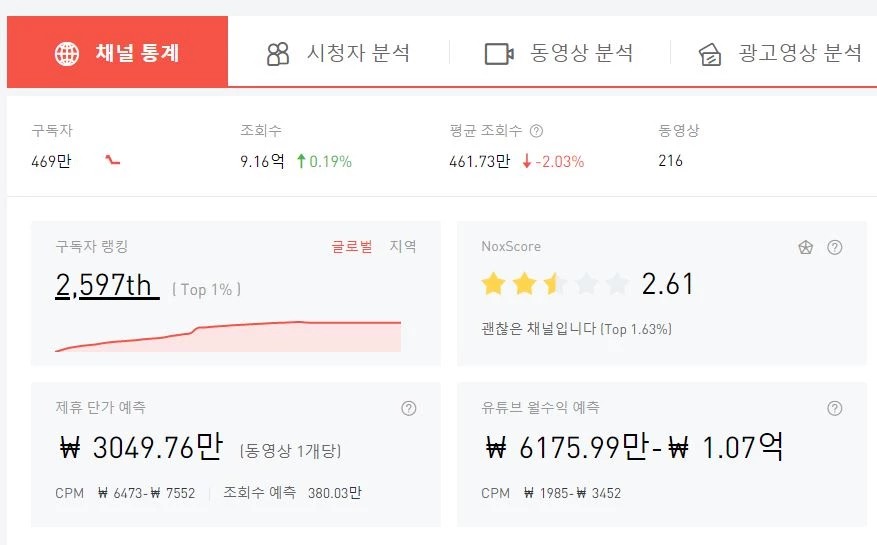Tap the NoxScore star badge icon
Image resolution: width=877 pixels, height=545 pixels.
(x=806, y=247)
